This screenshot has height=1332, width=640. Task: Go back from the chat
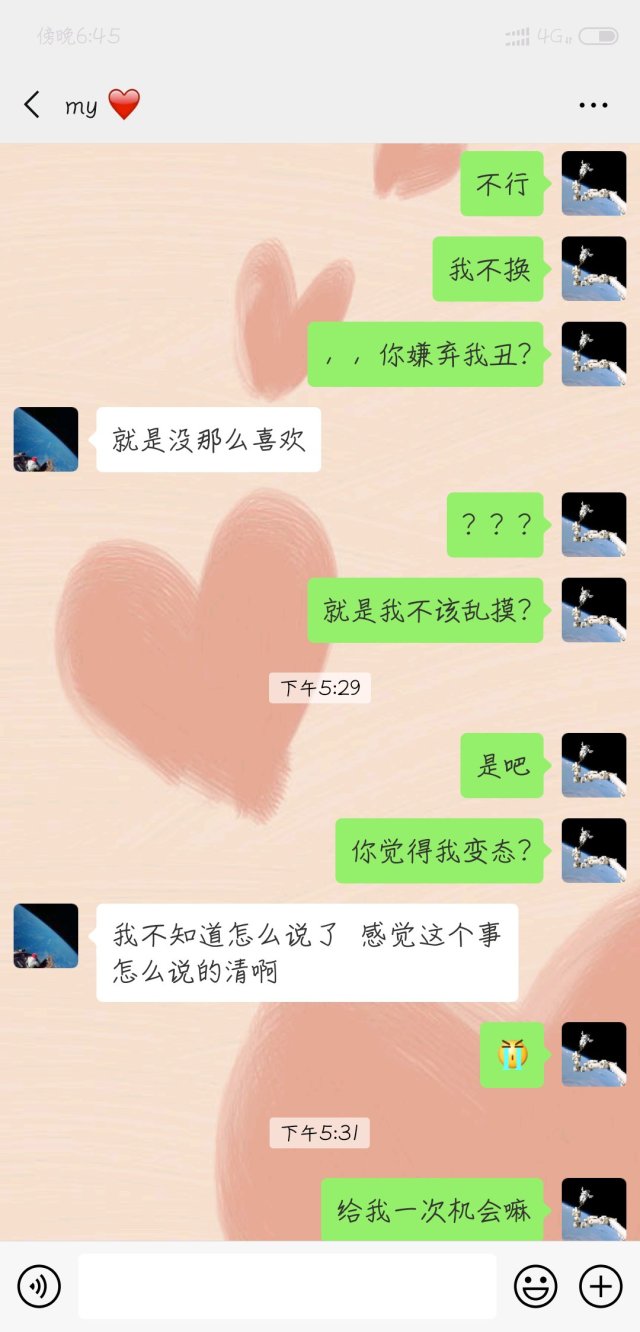(x=32, y=105)
